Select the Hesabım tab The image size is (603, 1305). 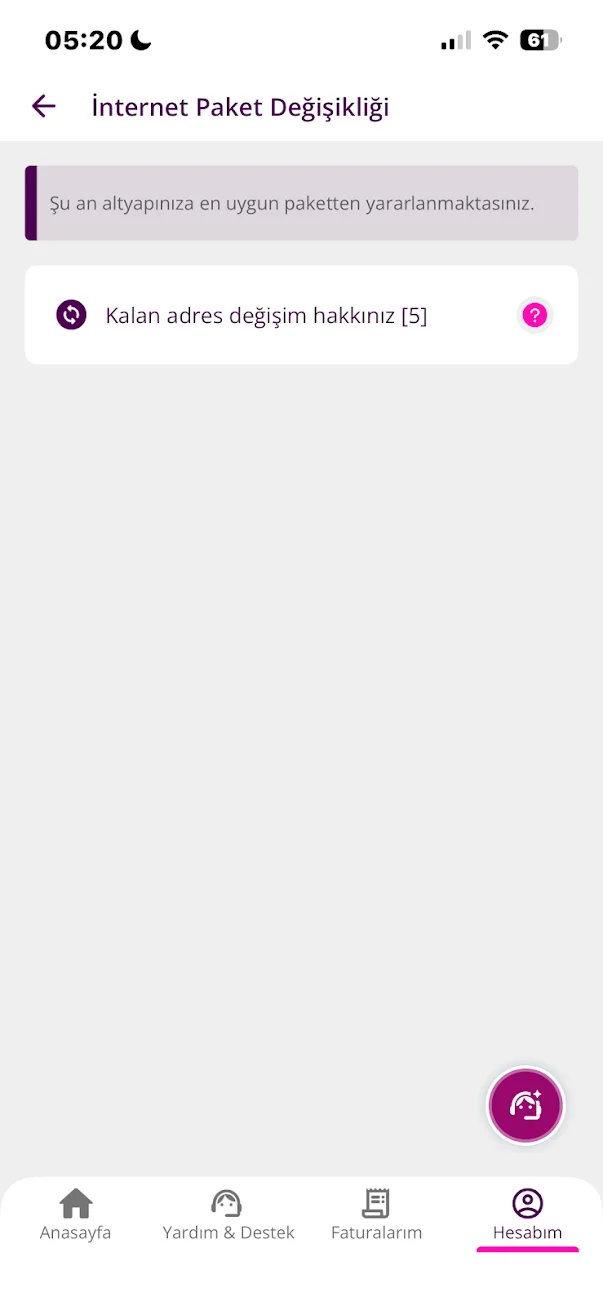tap(527, 1215)
